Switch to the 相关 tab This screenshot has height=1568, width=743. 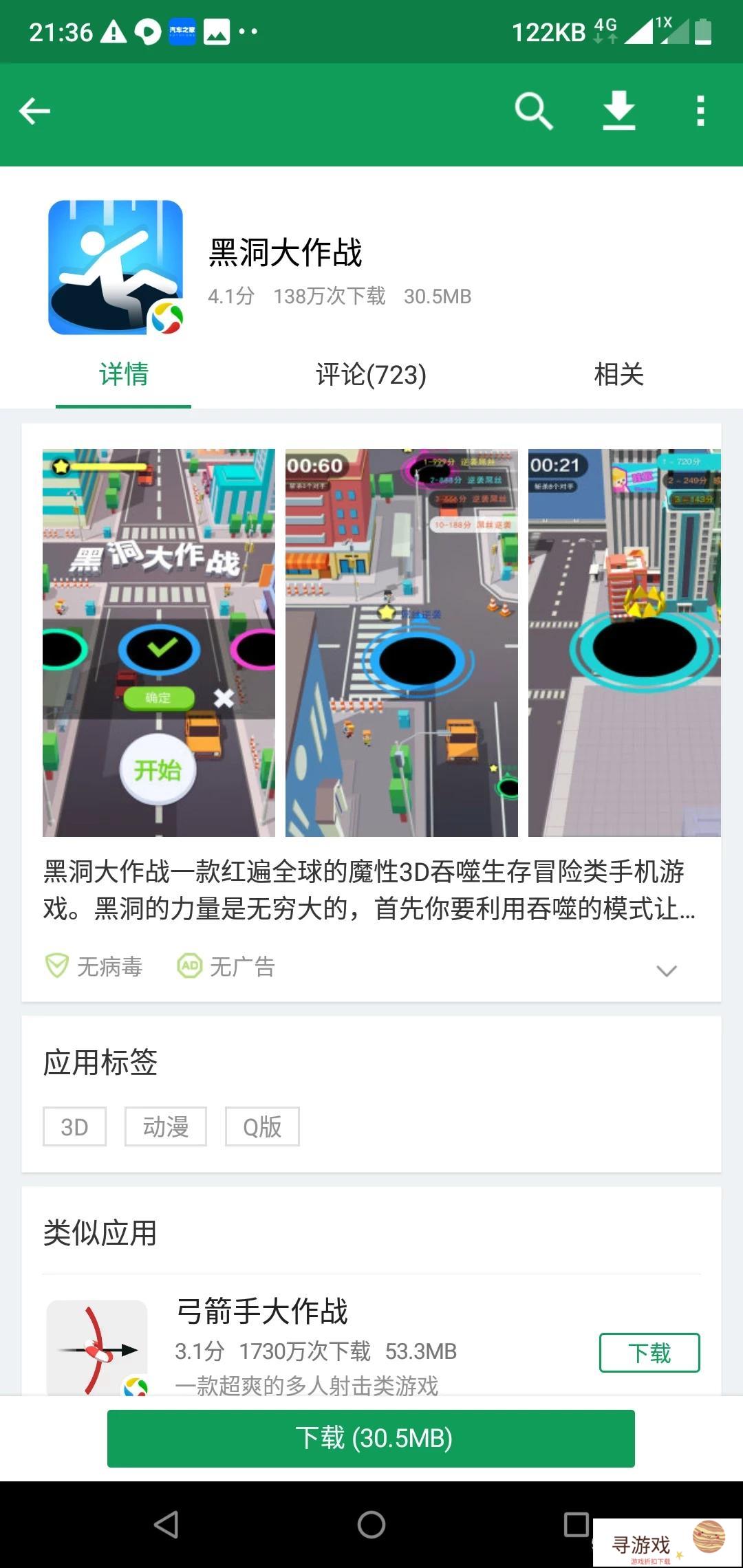[x=618, y=375]
